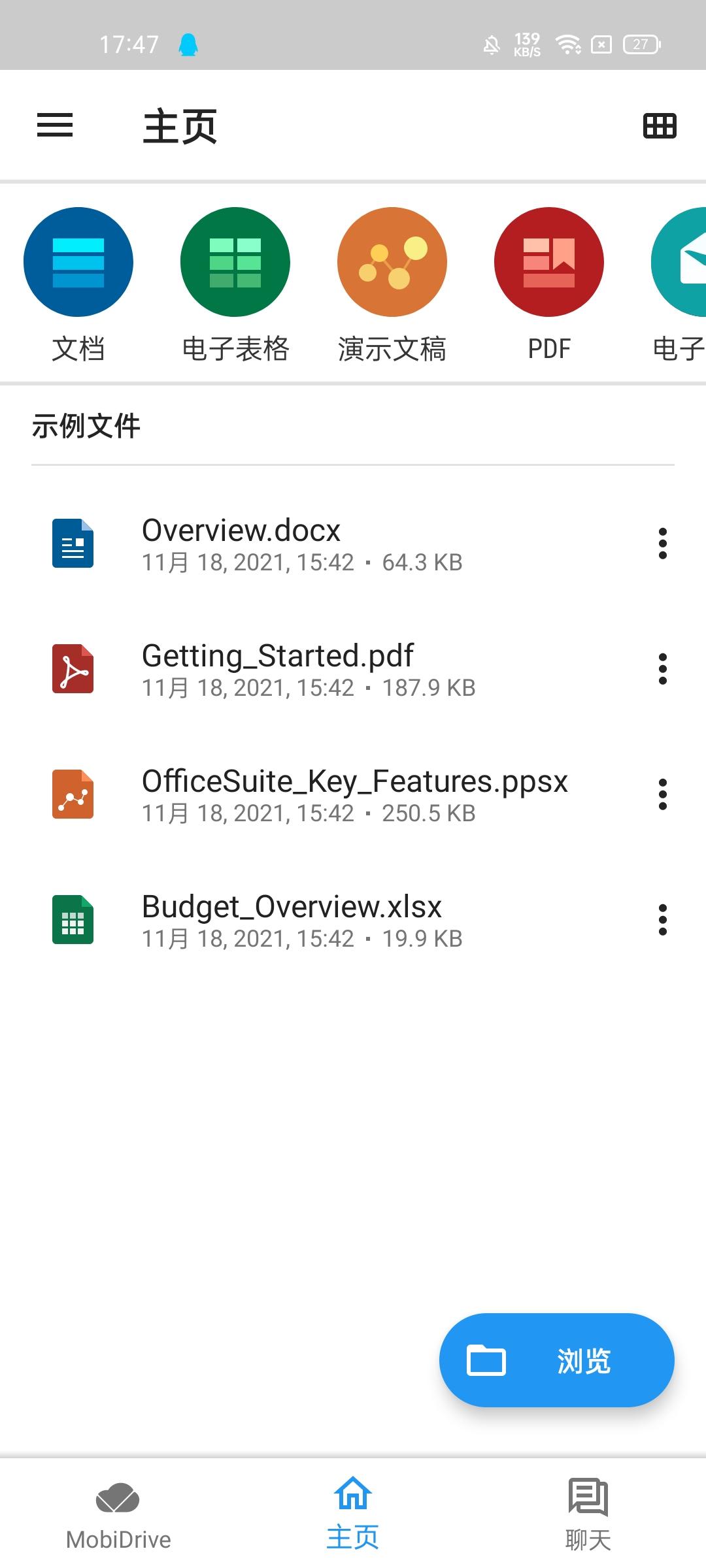Select the 电子表格 spreadsheets category
Image resolution: width=706 pixels, height=1568 pixels.
coord(235,261)
